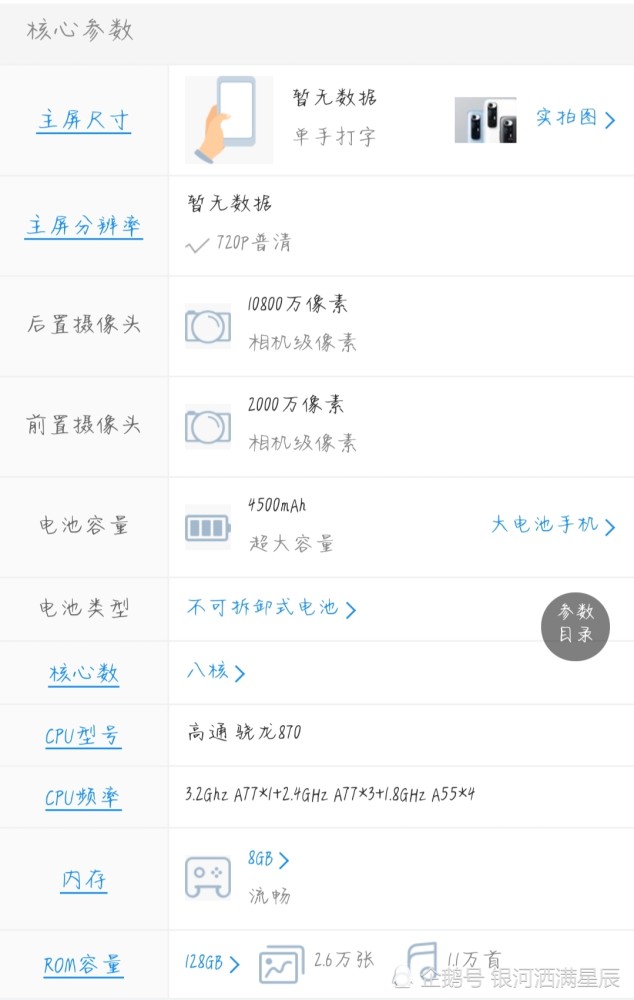Open the CPU型号 explanation link
634x1000 pixels.
[x=83, y=736]
